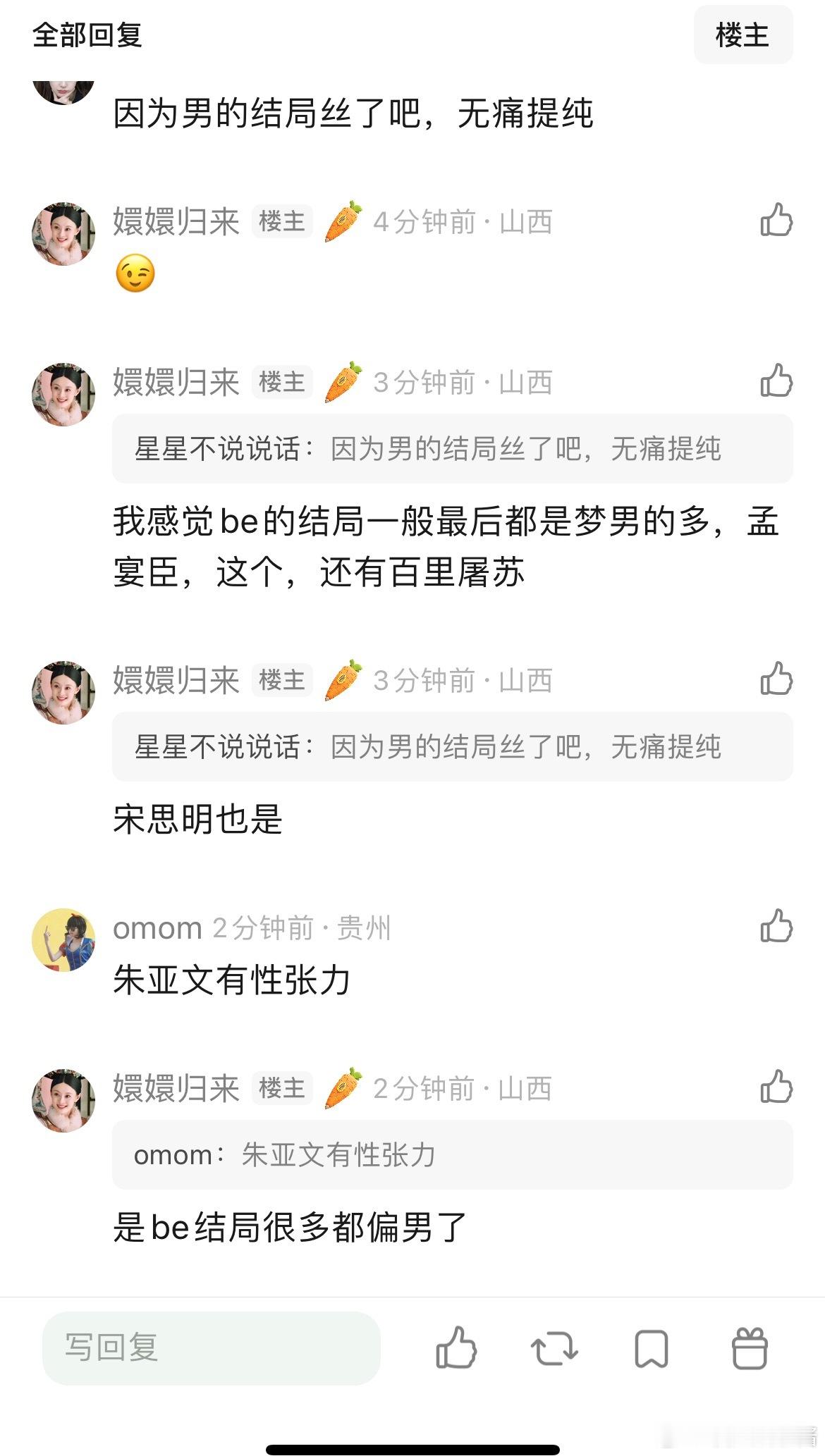Tap the bookmark icon in bottom bar
The height and width of the screenshot is (1456, 825).
652,1350
